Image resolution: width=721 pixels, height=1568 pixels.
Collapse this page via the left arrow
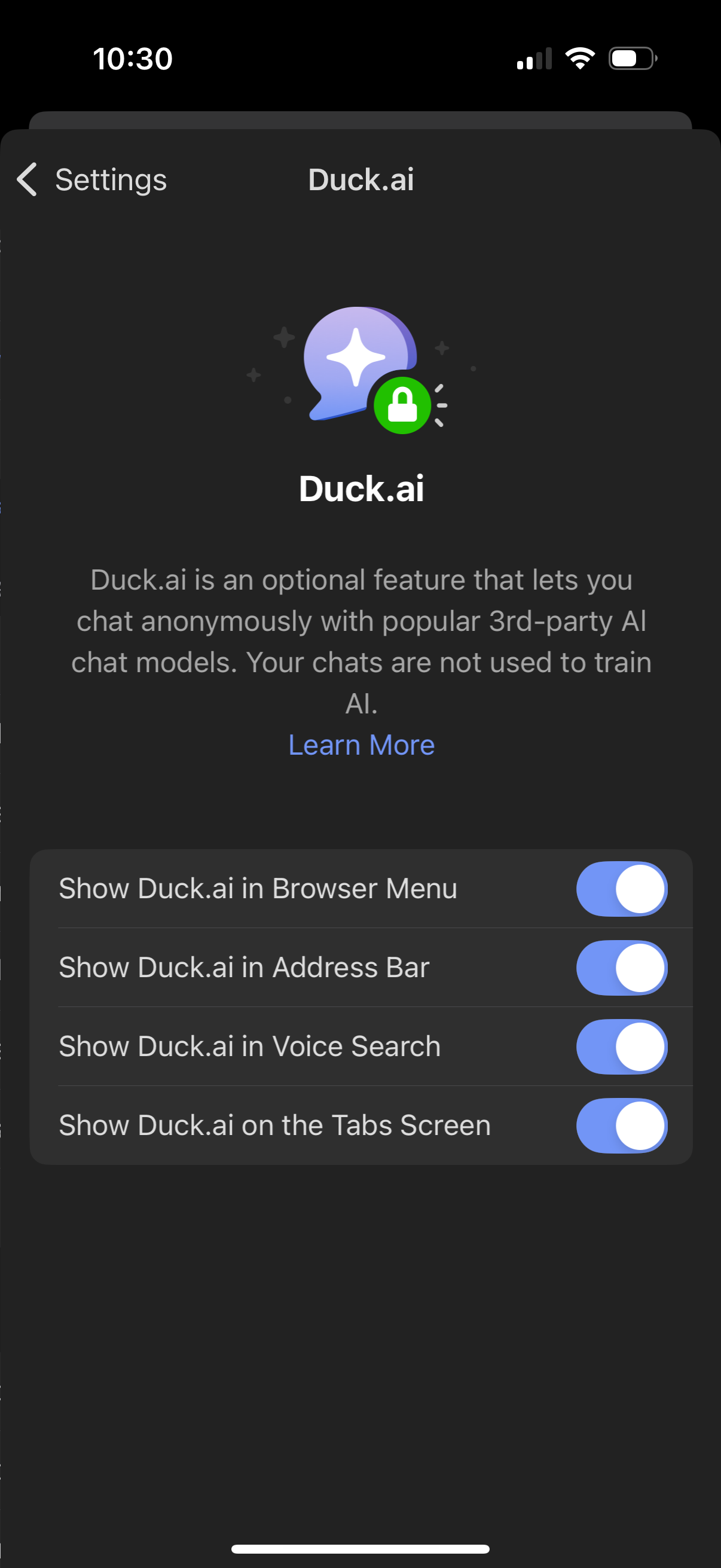pyautogui.click(x=26, y=179)
